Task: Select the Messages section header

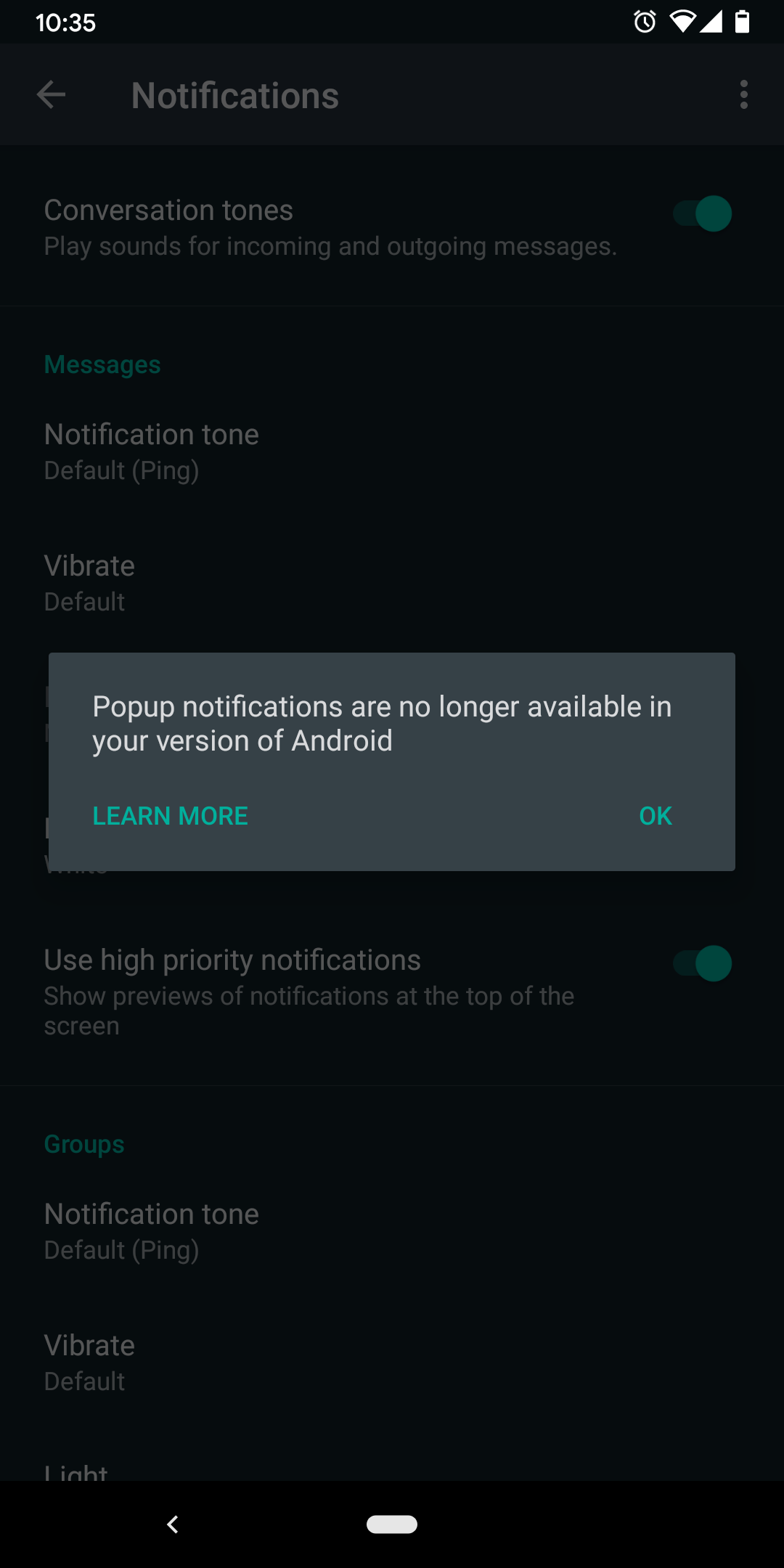Action: point(102,364)
